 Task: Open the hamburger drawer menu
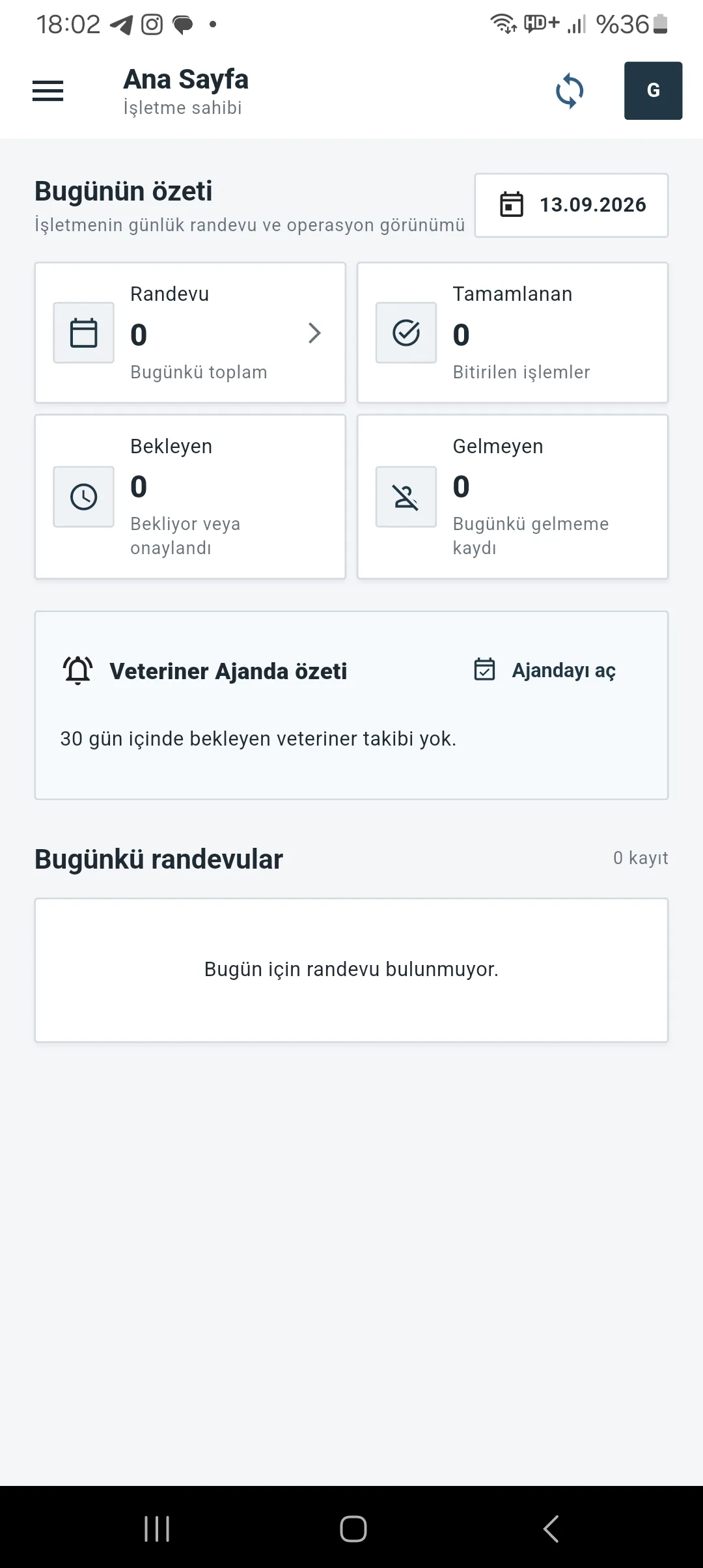point(48,91)
